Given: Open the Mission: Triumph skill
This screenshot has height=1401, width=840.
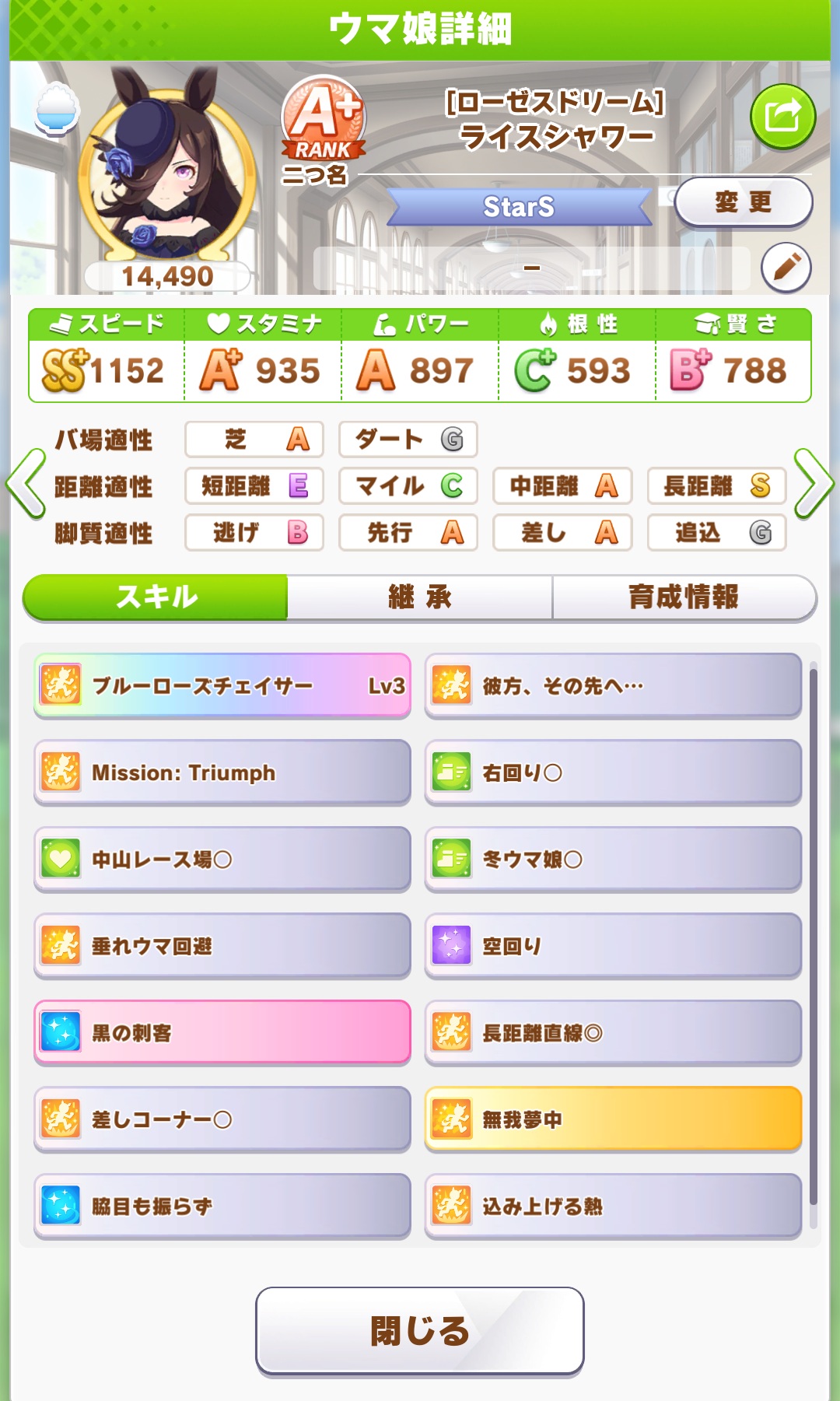Looking at the screenshot, I should click(222, 772).
